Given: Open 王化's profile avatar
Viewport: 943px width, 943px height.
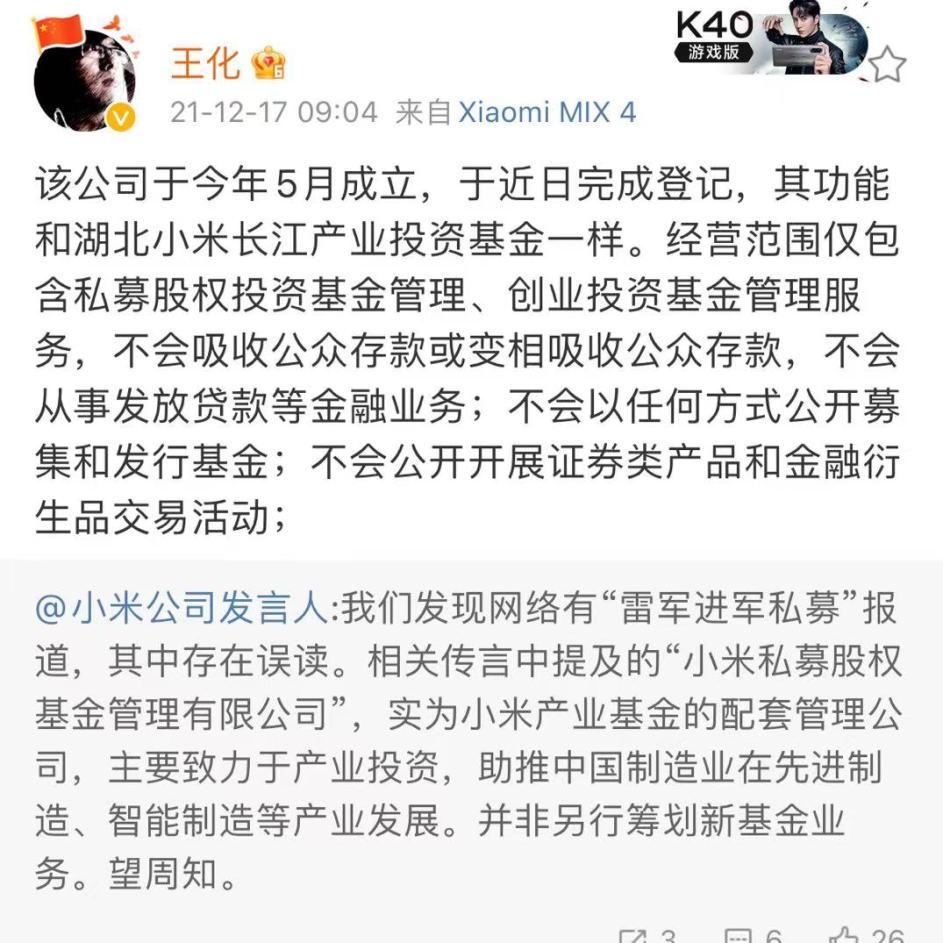Looking at the screenshot, I should 83,80.
